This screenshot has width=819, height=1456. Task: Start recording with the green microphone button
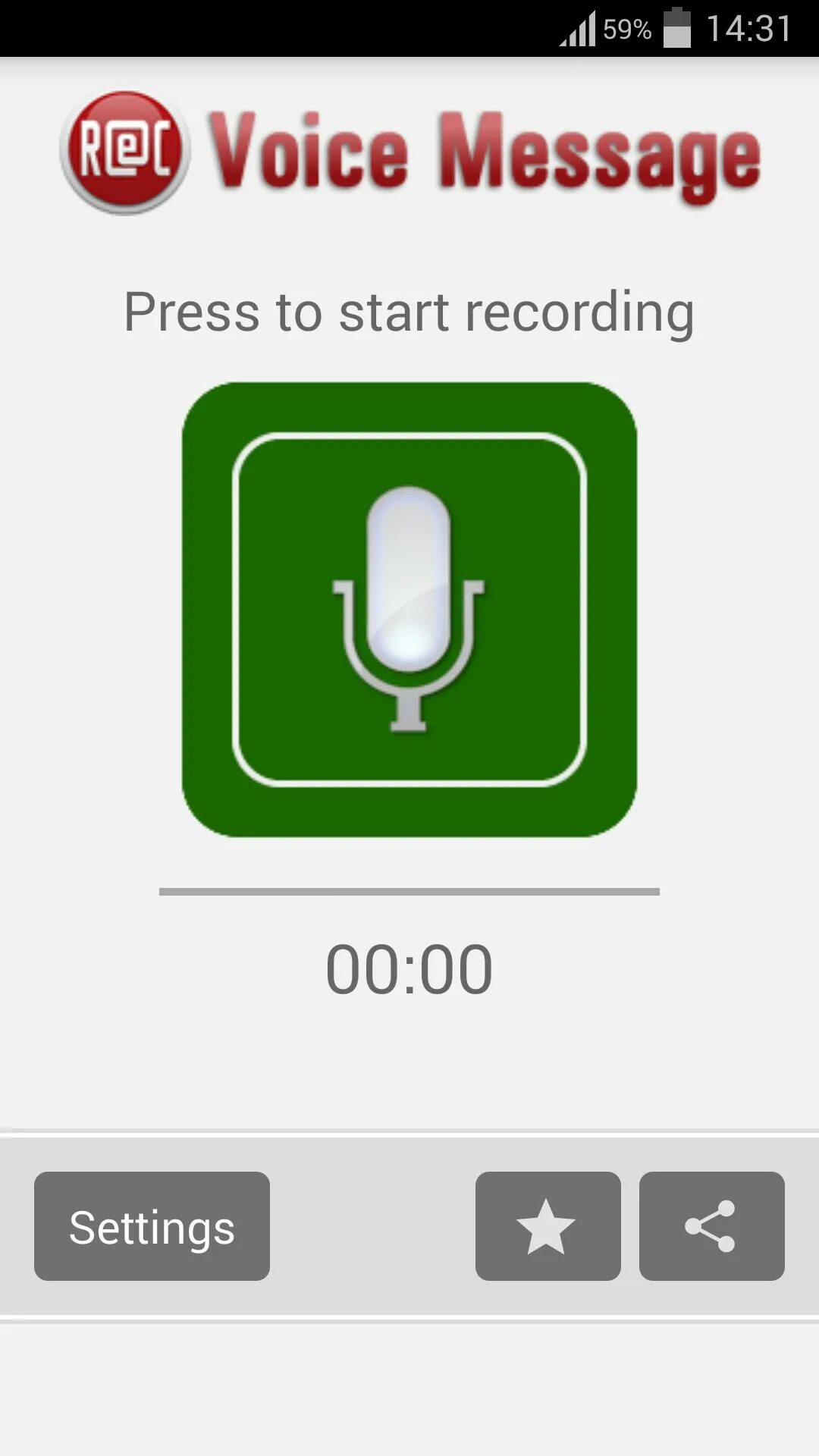point(409,610)
